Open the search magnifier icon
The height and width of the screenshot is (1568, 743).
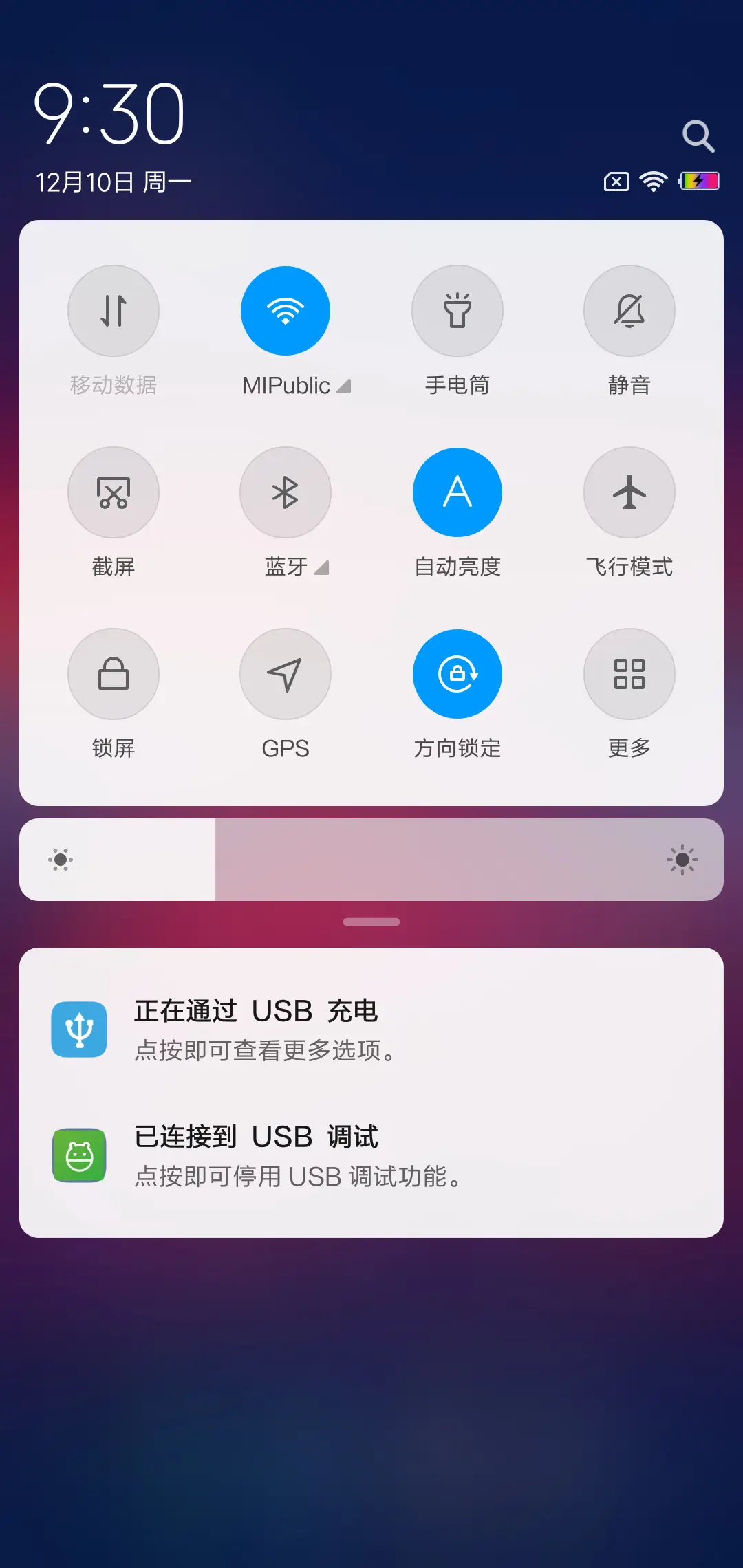pyautogui.click(x=699, y=135)
